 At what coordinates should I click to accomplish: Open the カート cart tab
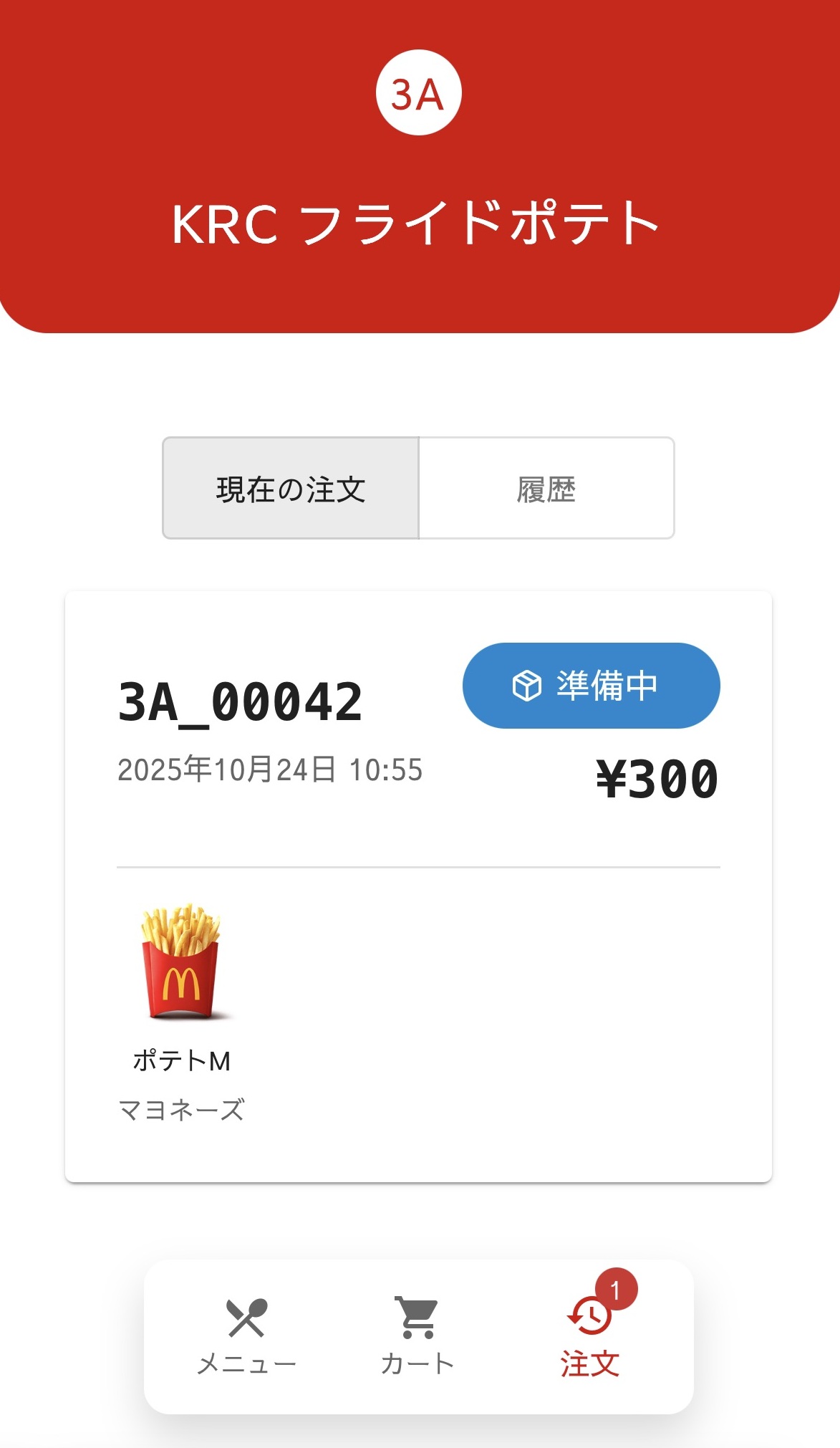coord(418,1337)
